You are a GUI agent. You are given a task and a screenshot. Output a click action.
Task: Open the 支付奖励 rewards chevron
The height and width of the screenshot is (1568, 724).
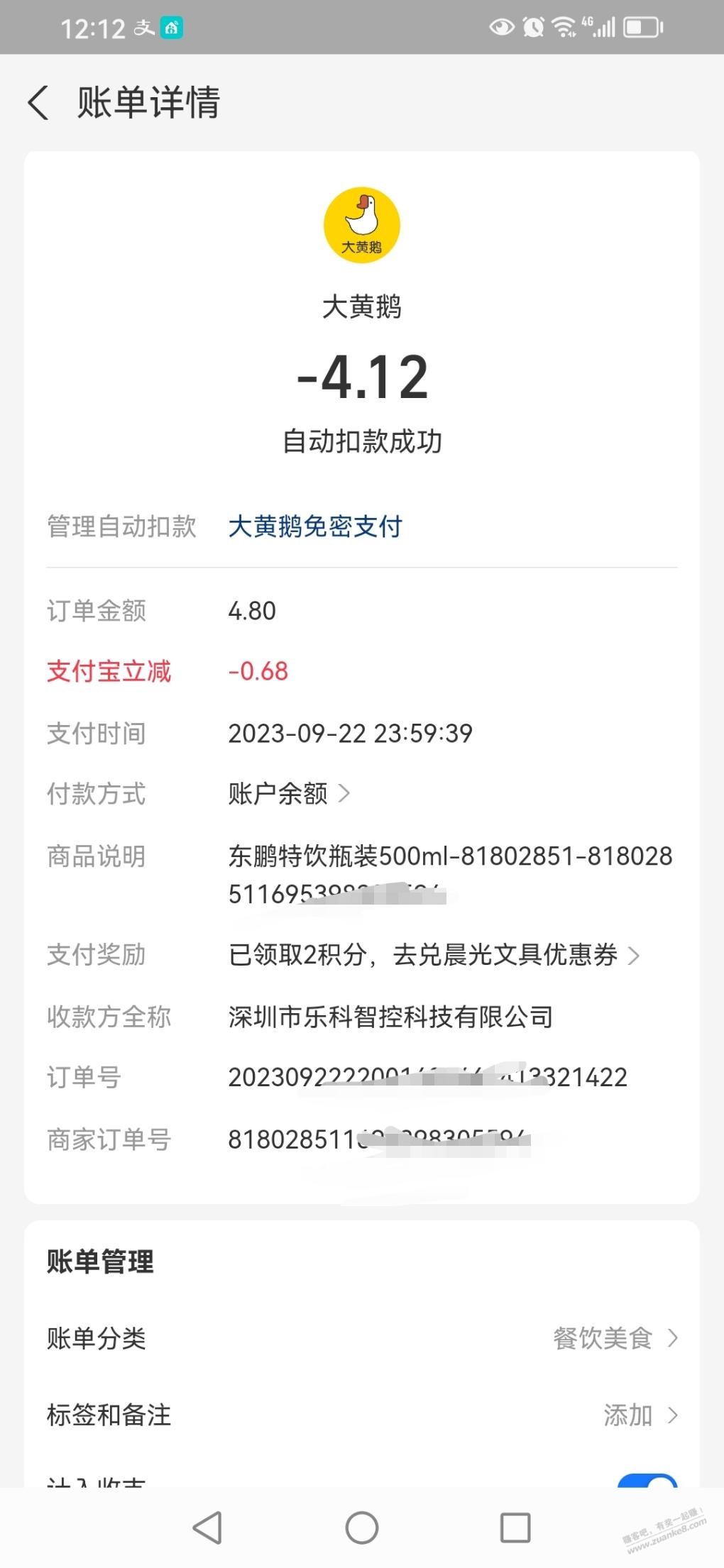[x=635, y=956]
